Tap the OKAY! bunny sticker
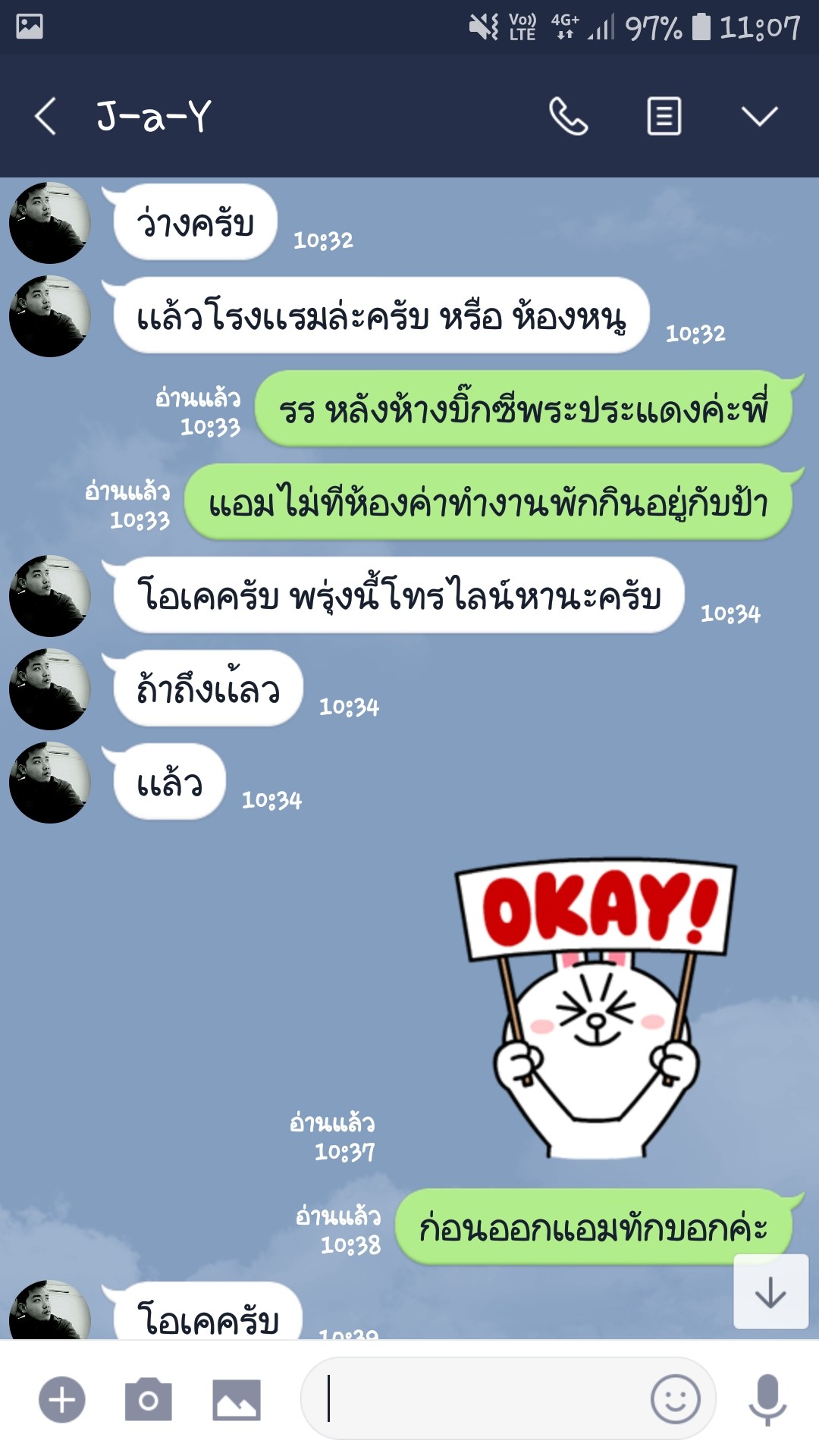819x1456 pixels. coord(596,1009)
